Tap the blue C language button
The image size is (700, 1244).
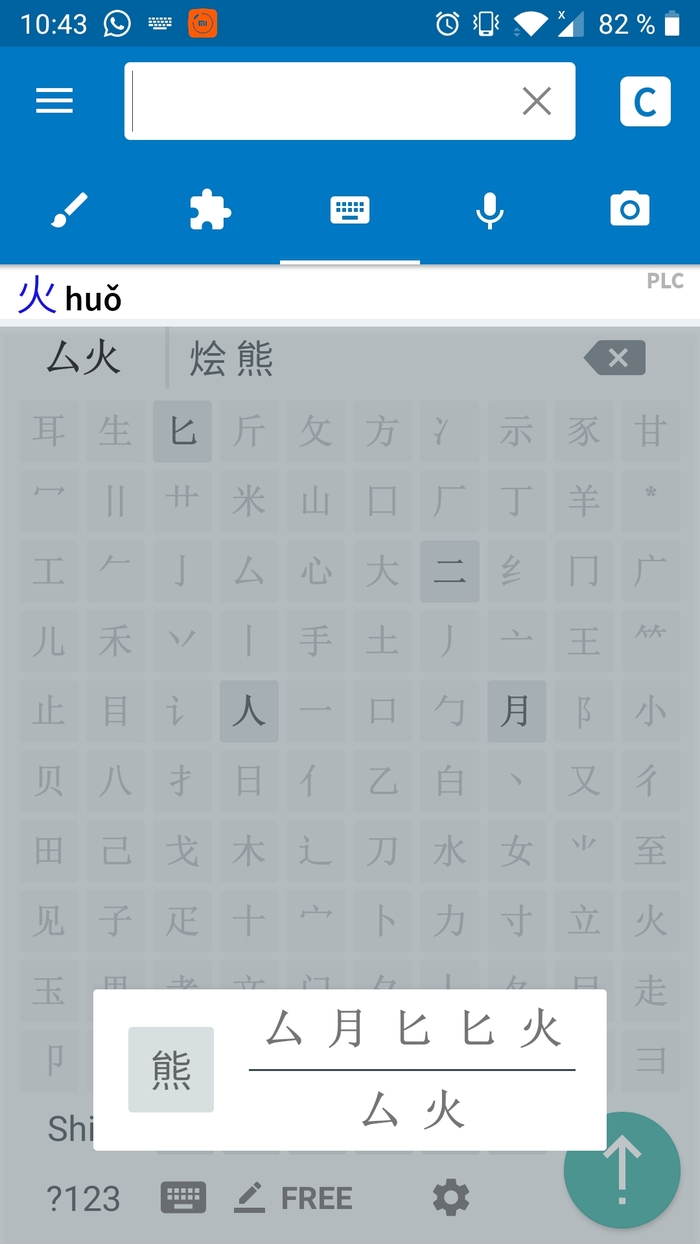click(645, 101)
